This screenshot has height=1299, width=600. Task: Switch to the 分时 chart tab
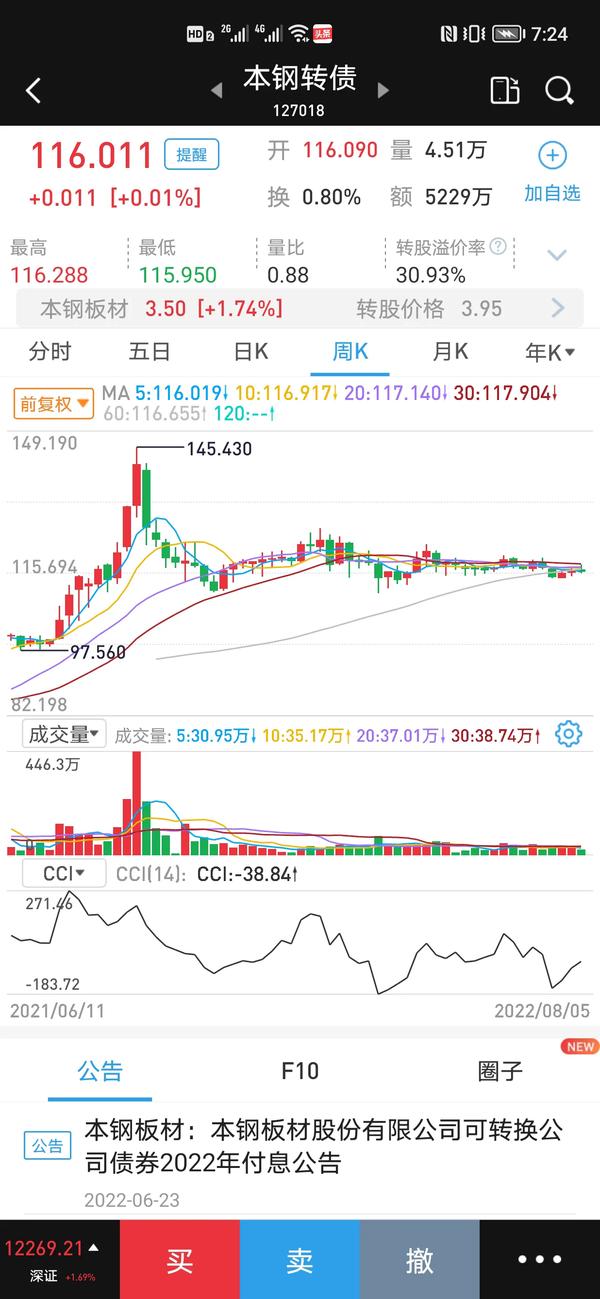[x=50, y=351]
